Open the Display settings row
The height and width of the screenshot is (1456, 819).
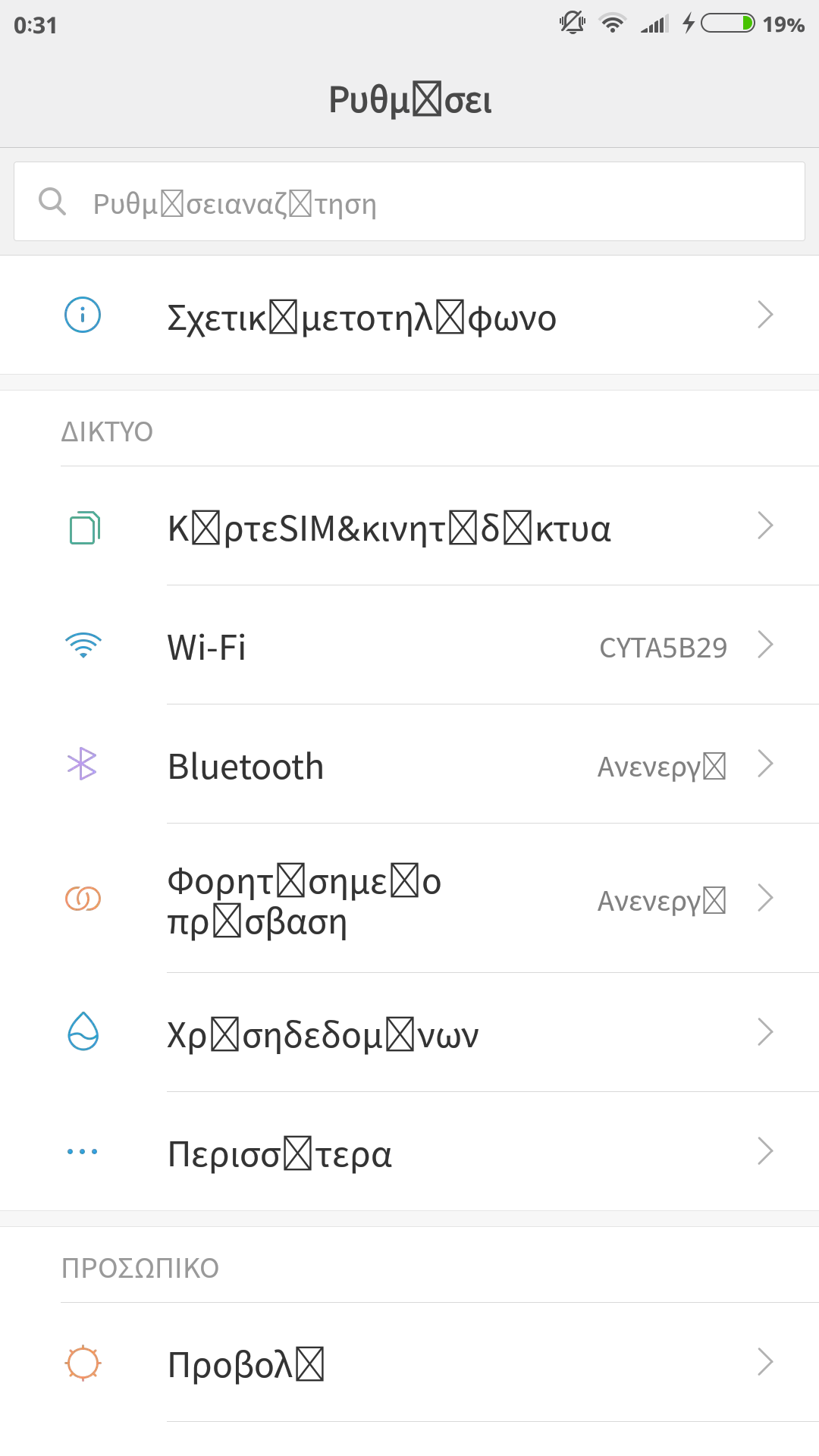click(409, 1363)
